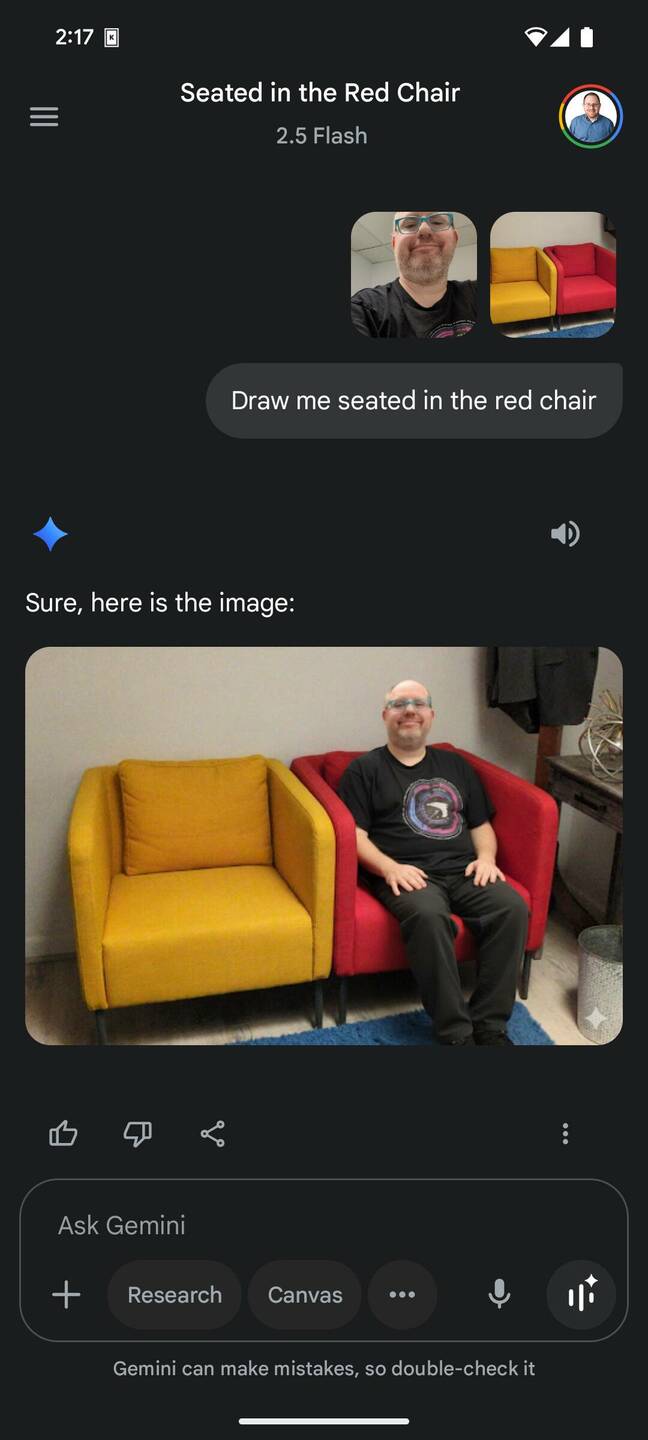Open the attached selfie photo thumbnail
Screen dimensions: 648x1440
click(414, 274)
